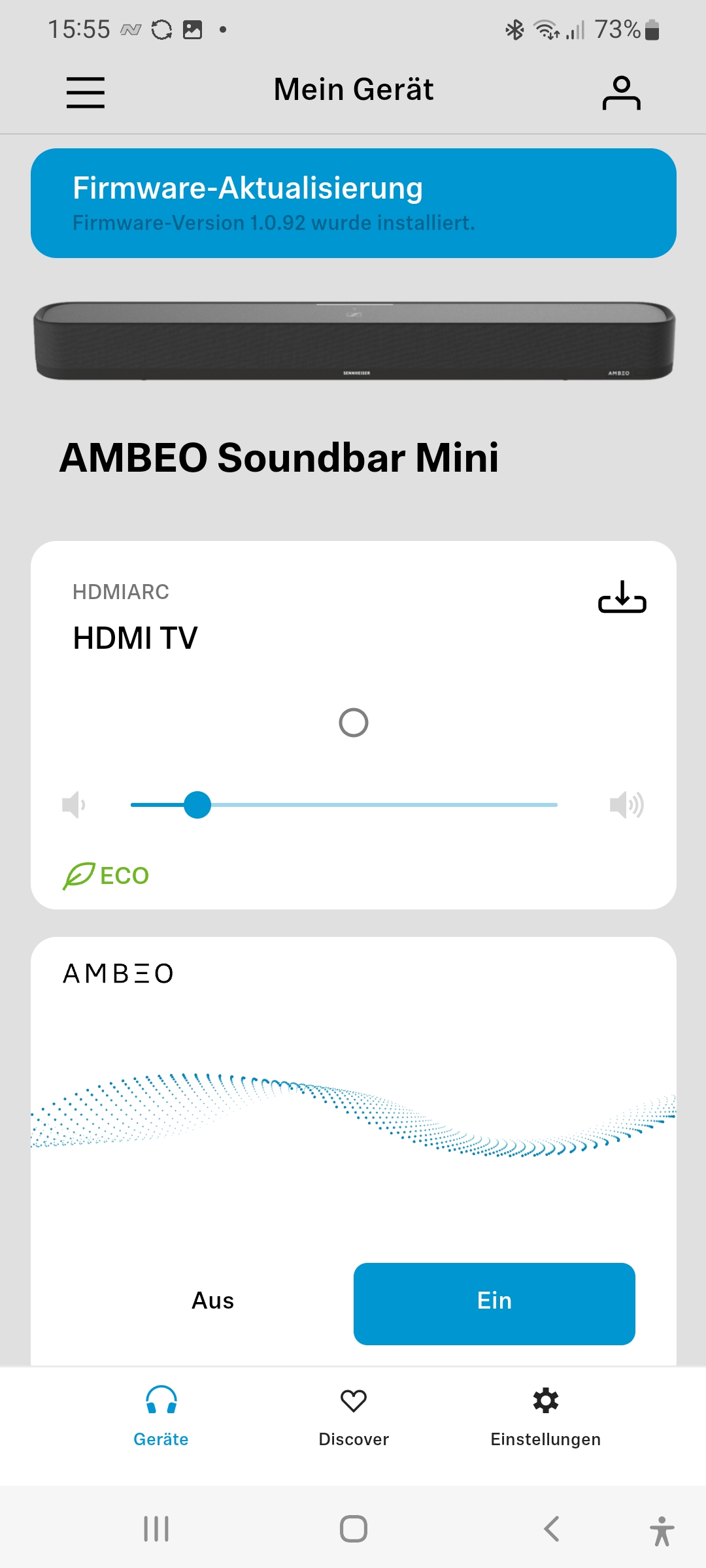706x1568 pixels.
Task: Open the input source selector icon
Action: coord(622,597)
